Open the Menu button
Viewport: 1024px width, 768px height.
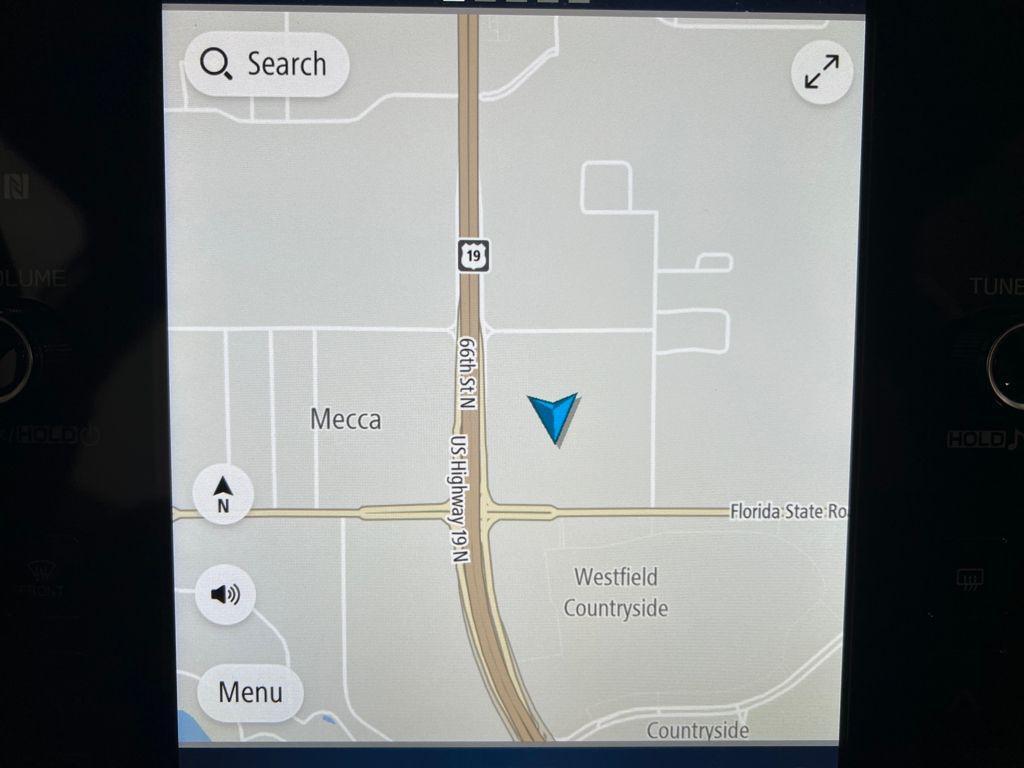point(250,692)
